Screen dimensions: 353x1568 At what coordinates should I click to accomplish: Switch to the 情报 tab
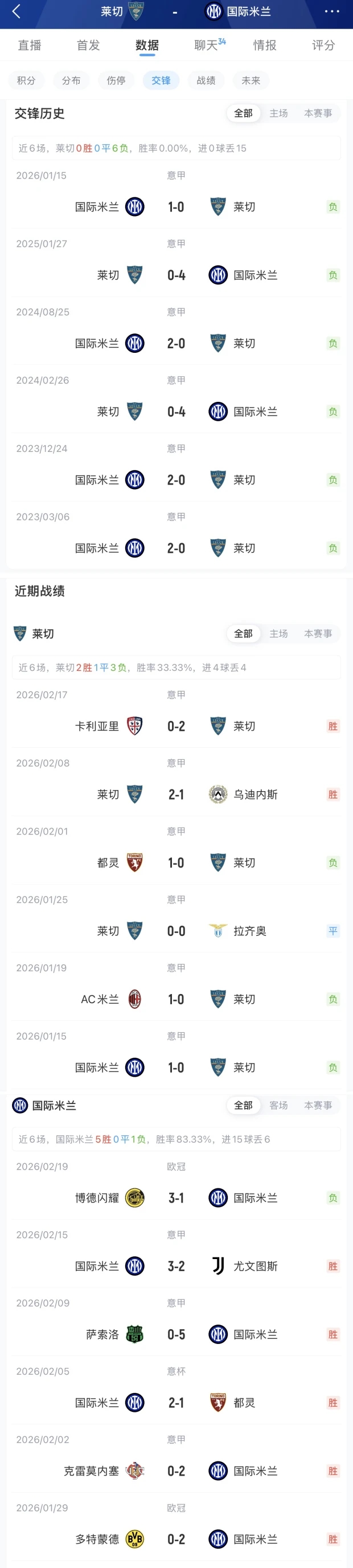tap(265, 45)
